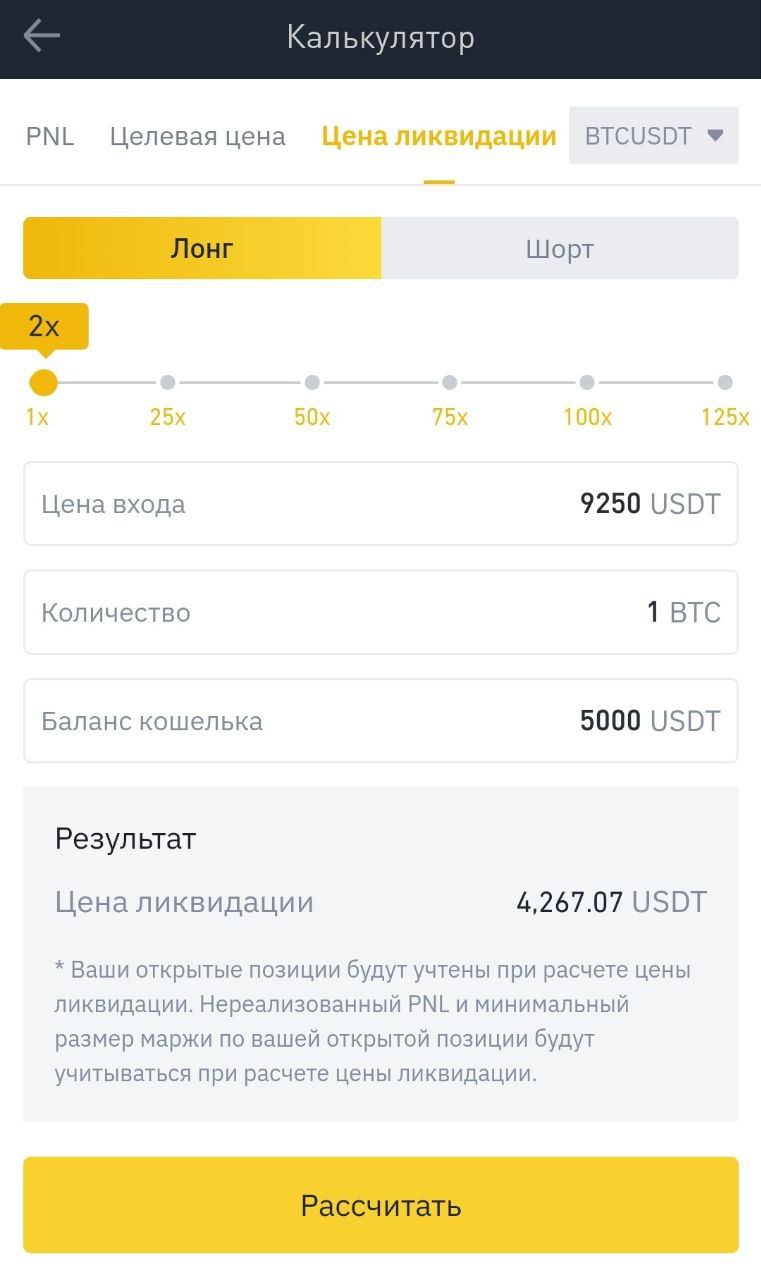Set leverage slider to 50x
This screenshot has height=1280, width=761.
pos(312,382)
